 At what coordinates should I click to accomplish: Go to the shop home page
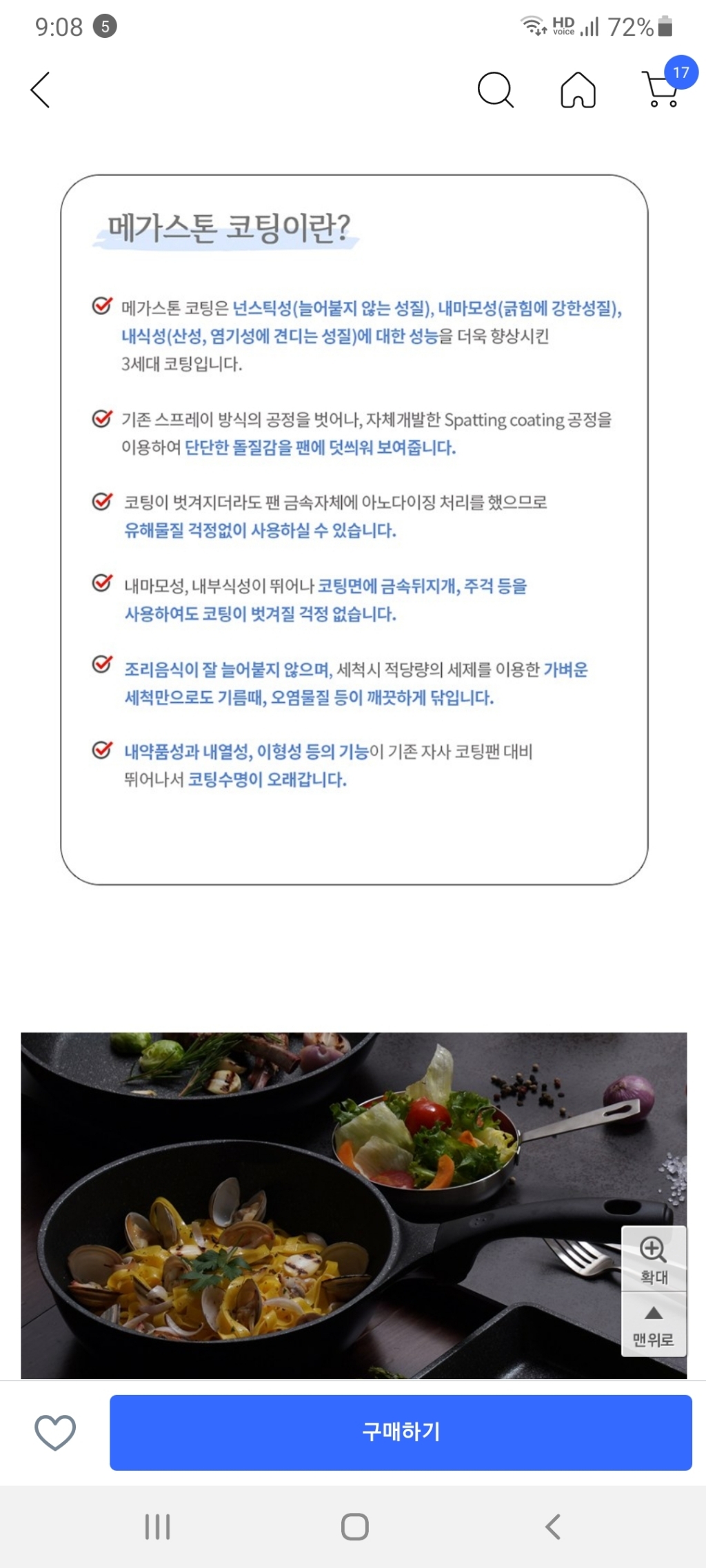click(578, 90)
